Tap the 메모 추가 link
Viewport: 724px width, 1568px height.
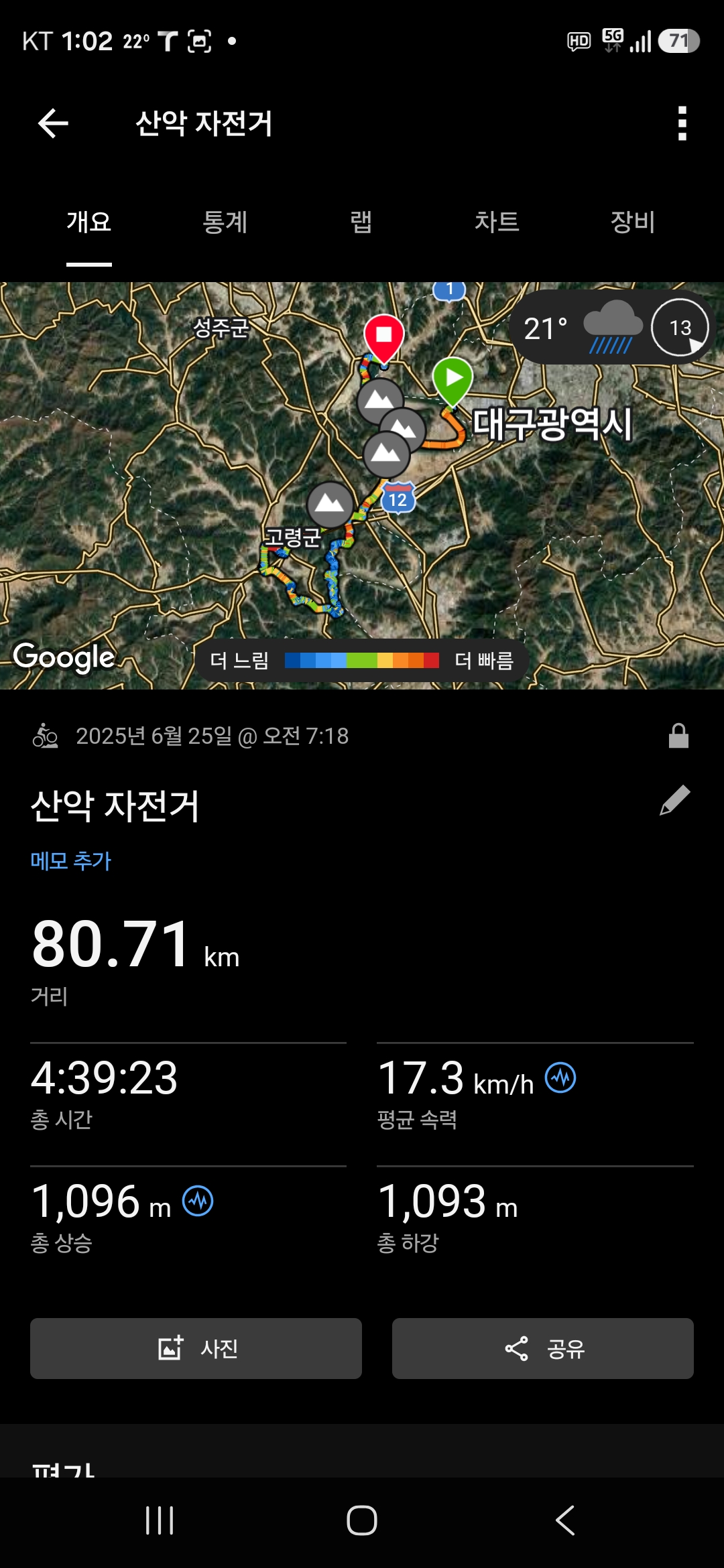pos(71,861)
